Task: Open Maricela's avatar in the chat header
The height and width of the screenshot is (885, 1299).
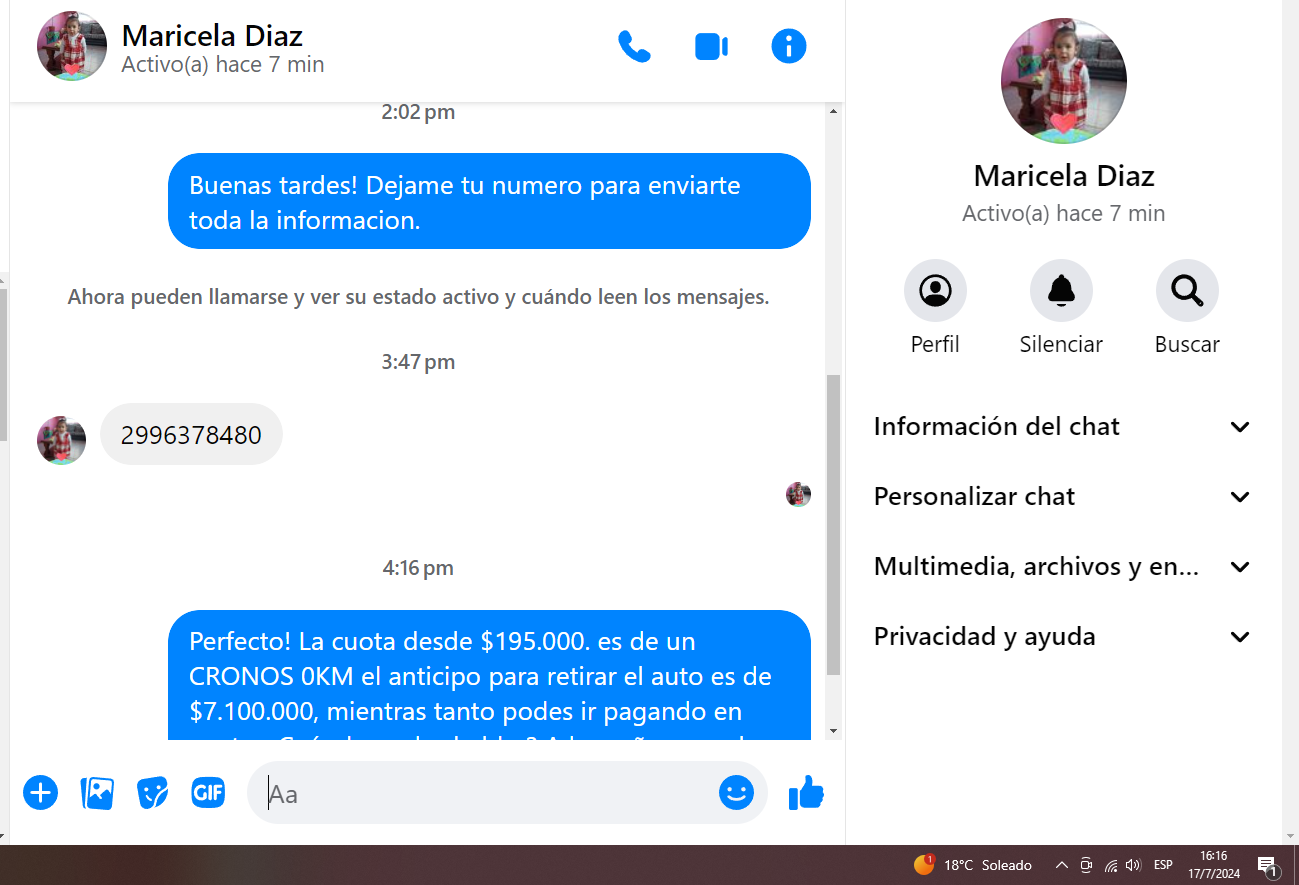Action: point(71,47)
